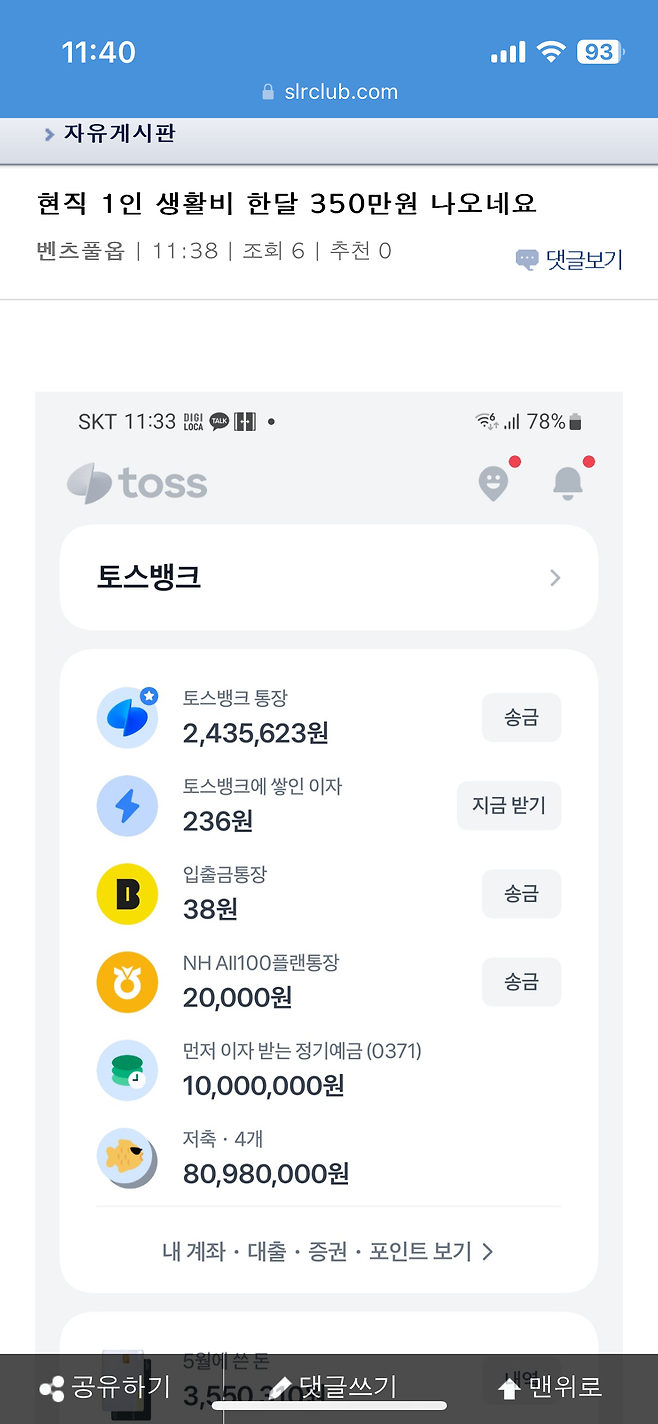Image resolution: width=658 pixels, height=1424 pixels.
Task: Tap 공유하기 to share this post
Action: tap(105, 1387)
